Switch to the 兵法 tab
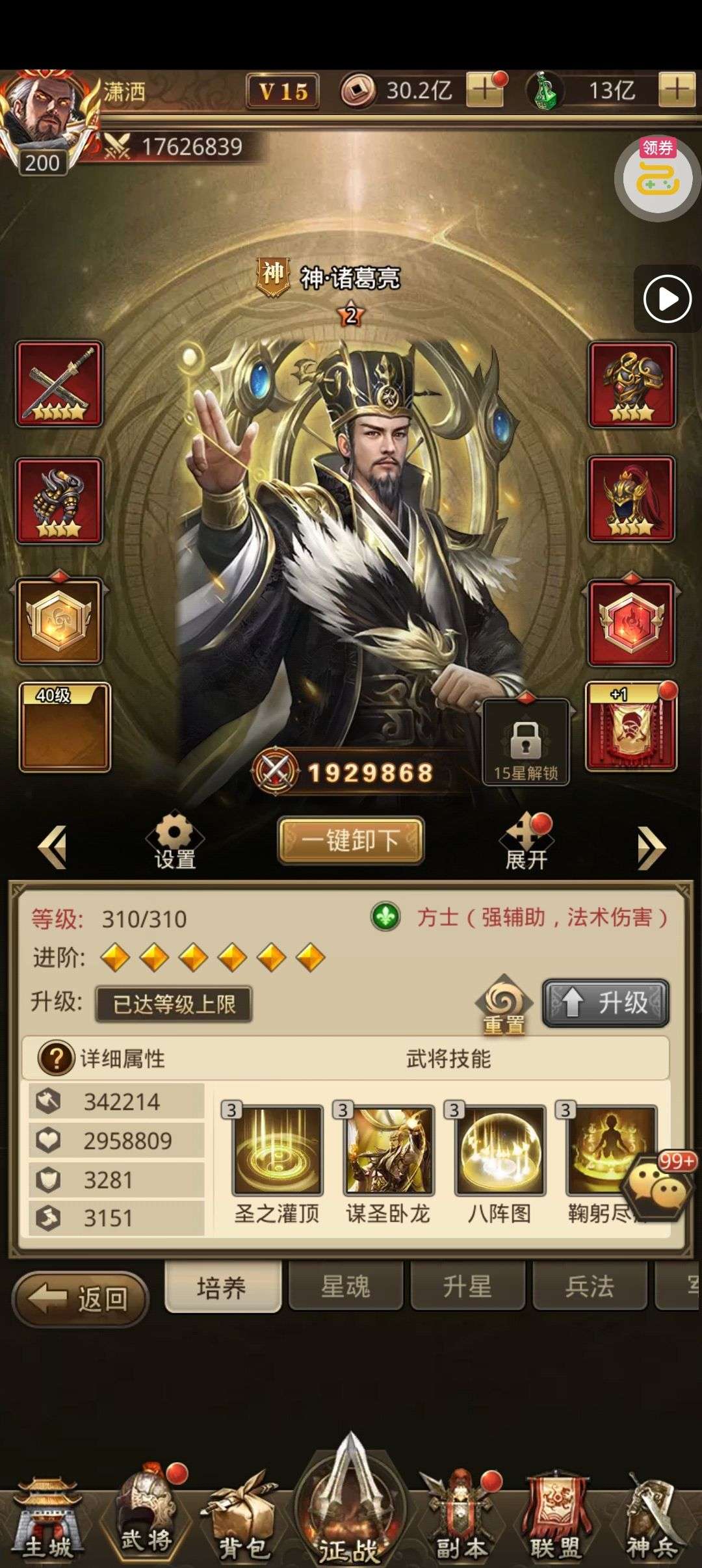 click(x=590, y=1287)
